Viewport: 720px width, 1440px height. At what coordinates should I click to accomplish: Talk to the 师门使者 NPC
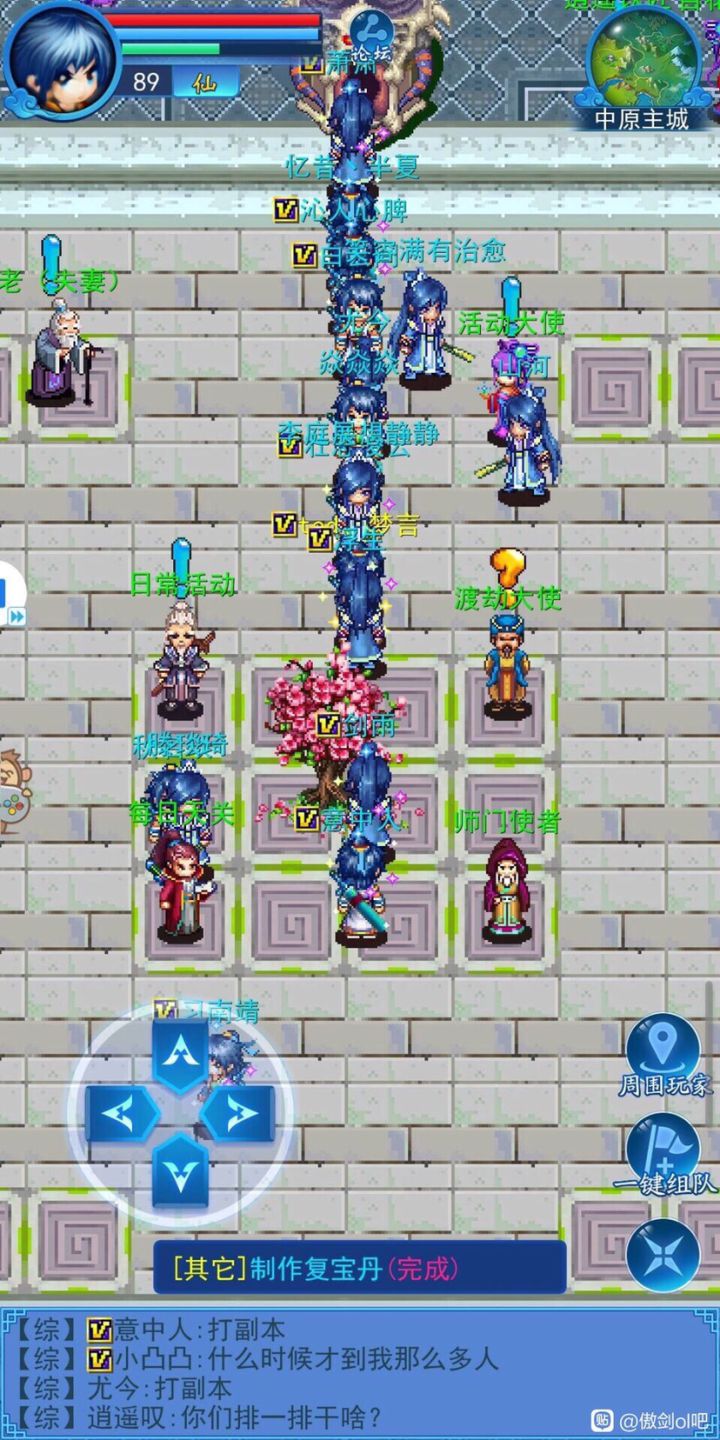point(507,890)
